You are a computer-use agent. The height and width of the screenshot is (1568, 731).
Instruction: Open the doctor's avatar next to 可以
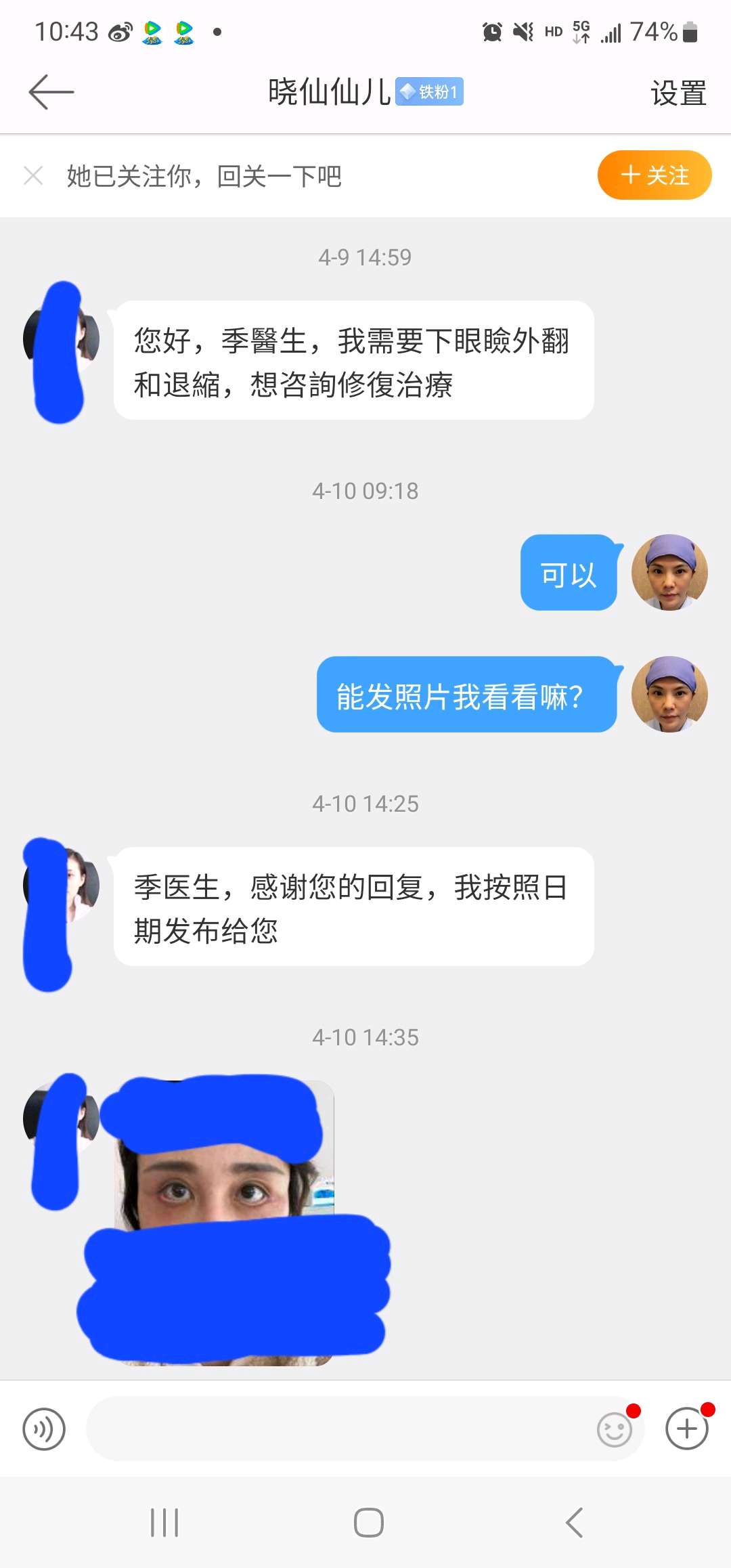click(x=669, y=573)
